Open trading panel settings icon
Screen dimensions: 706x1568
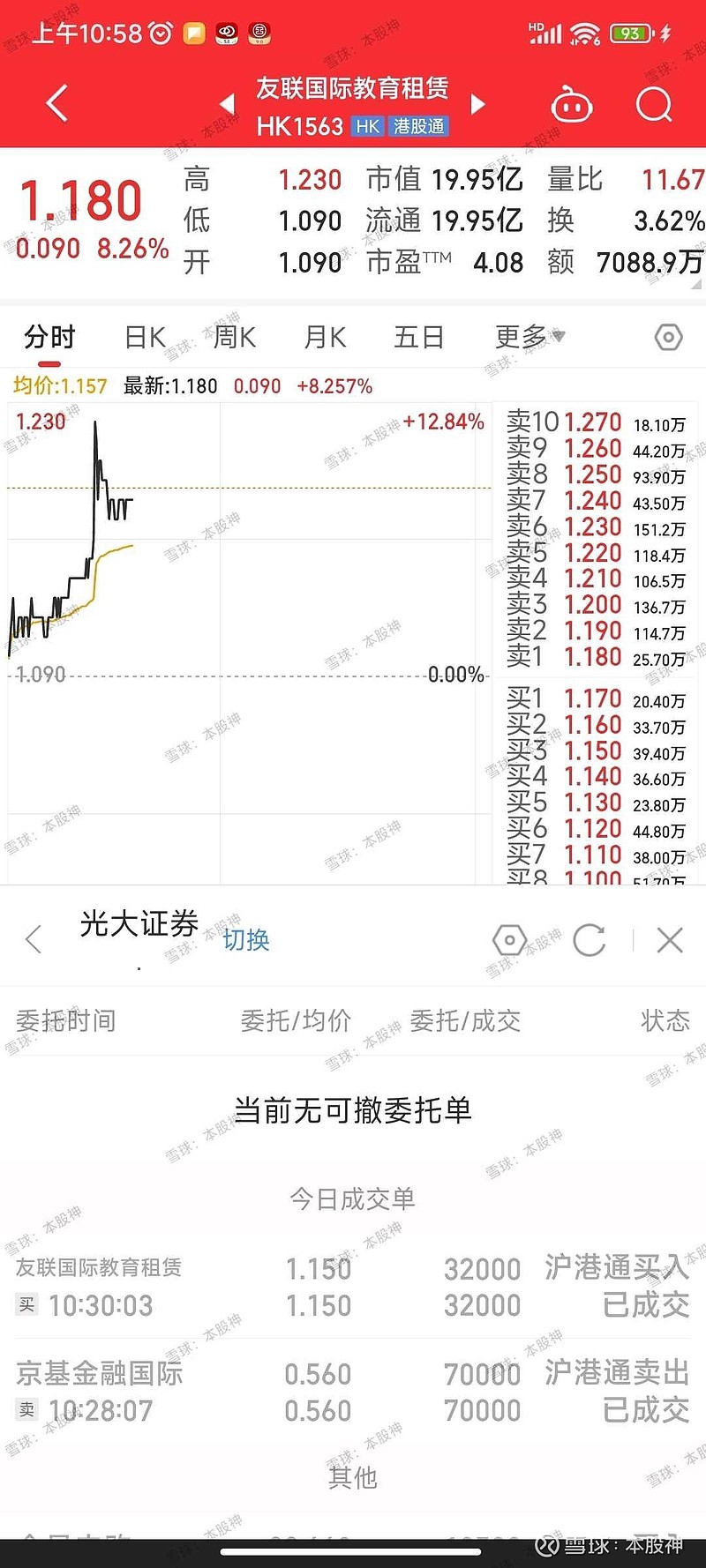[x=509, y=940]
